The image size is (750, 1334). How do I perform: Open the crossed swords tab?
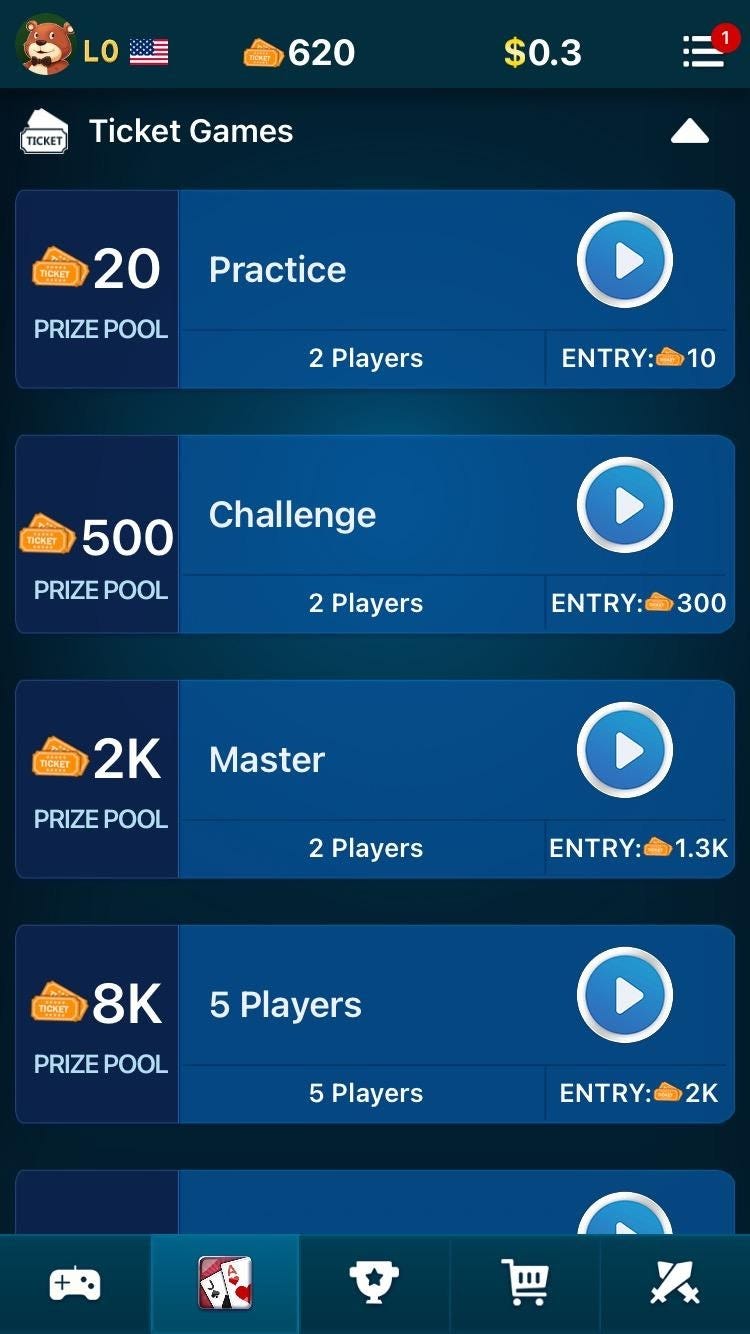[675, 1284]
